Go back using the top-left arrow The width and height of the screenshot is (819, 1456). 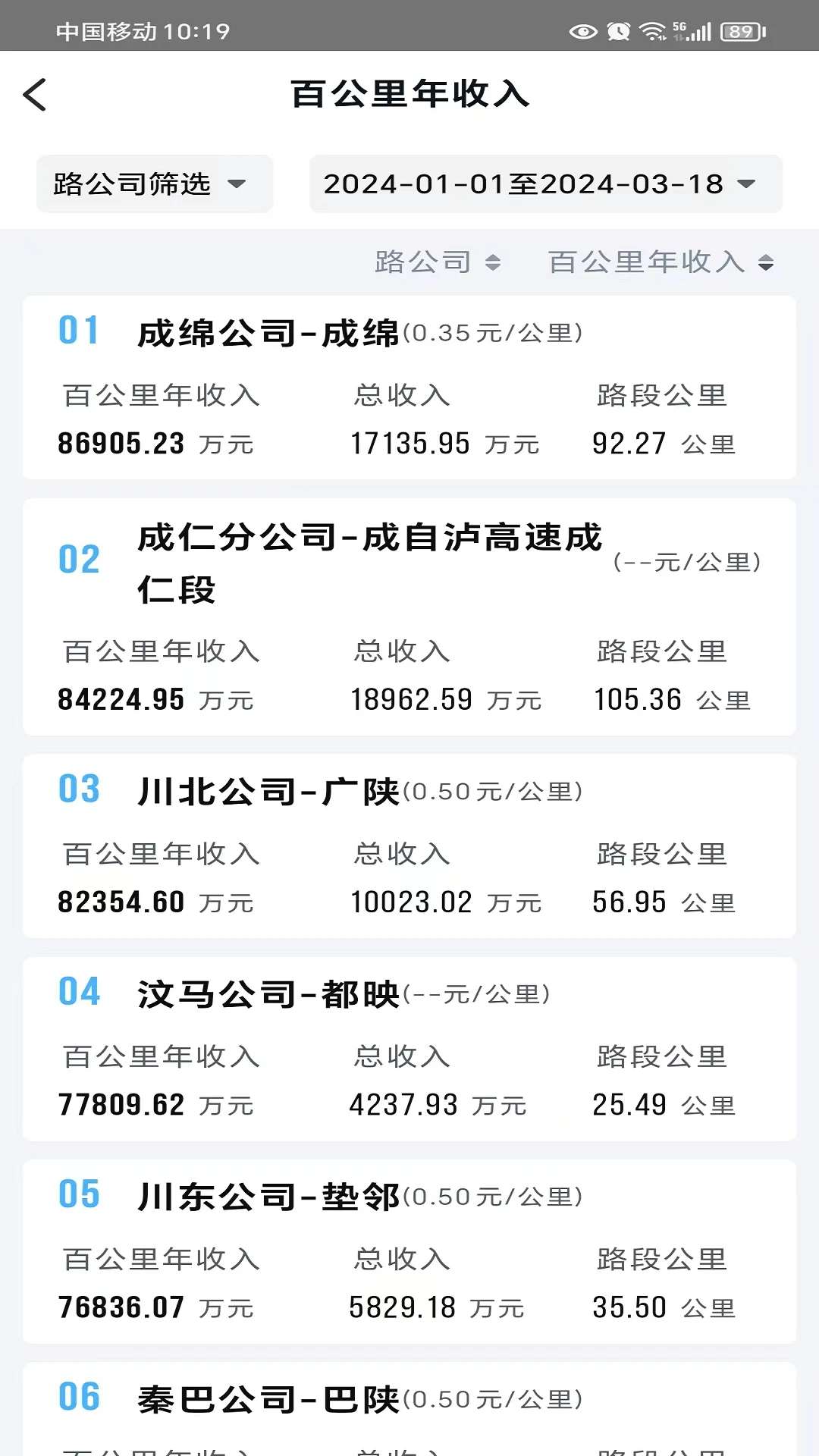[35, 95]
